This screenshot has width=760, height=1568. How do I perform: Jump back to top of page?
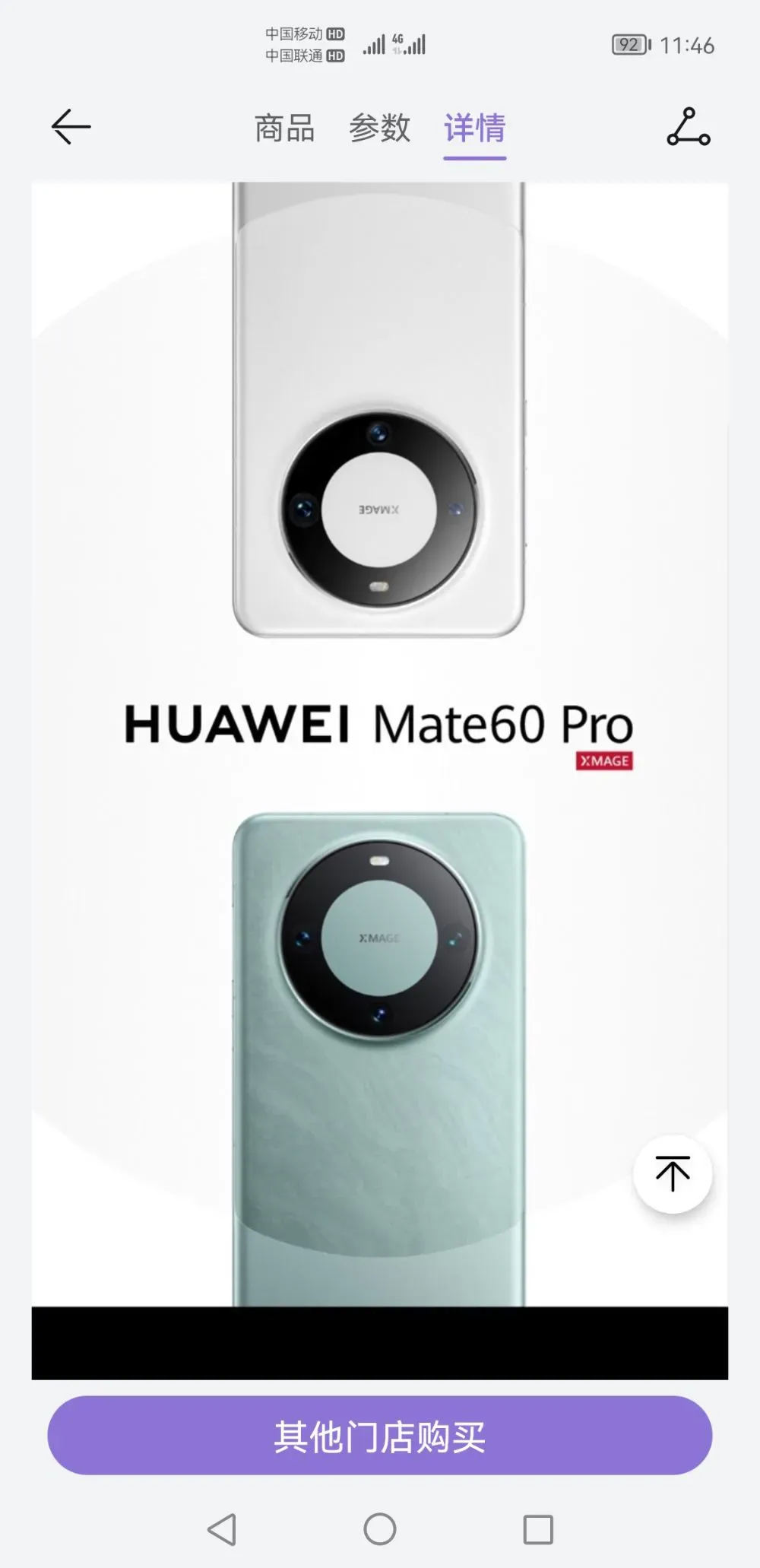(673, 1173)
